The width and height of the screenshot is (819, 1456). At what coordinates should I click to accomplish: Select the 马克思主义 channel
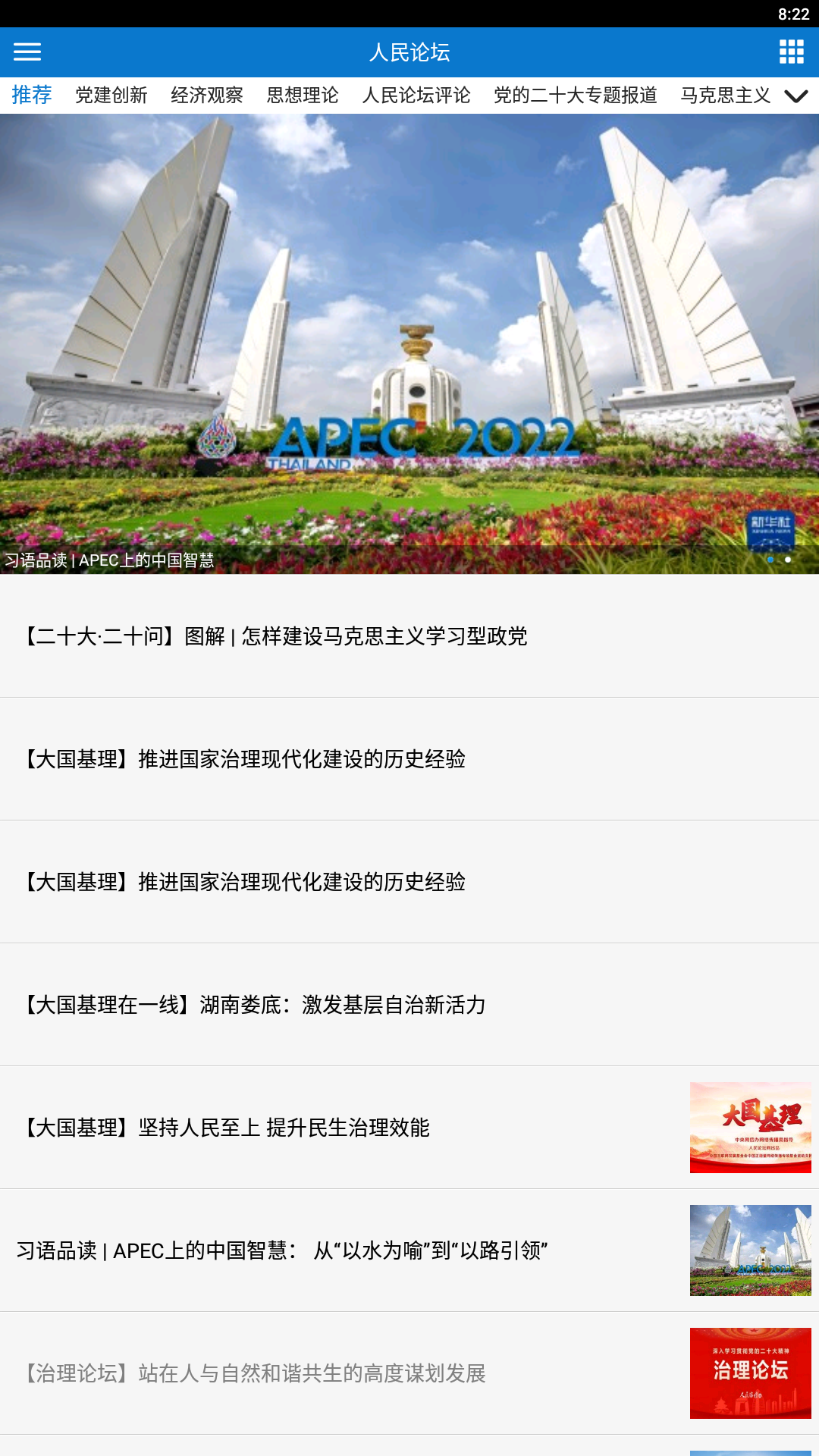tap(726, 96)
